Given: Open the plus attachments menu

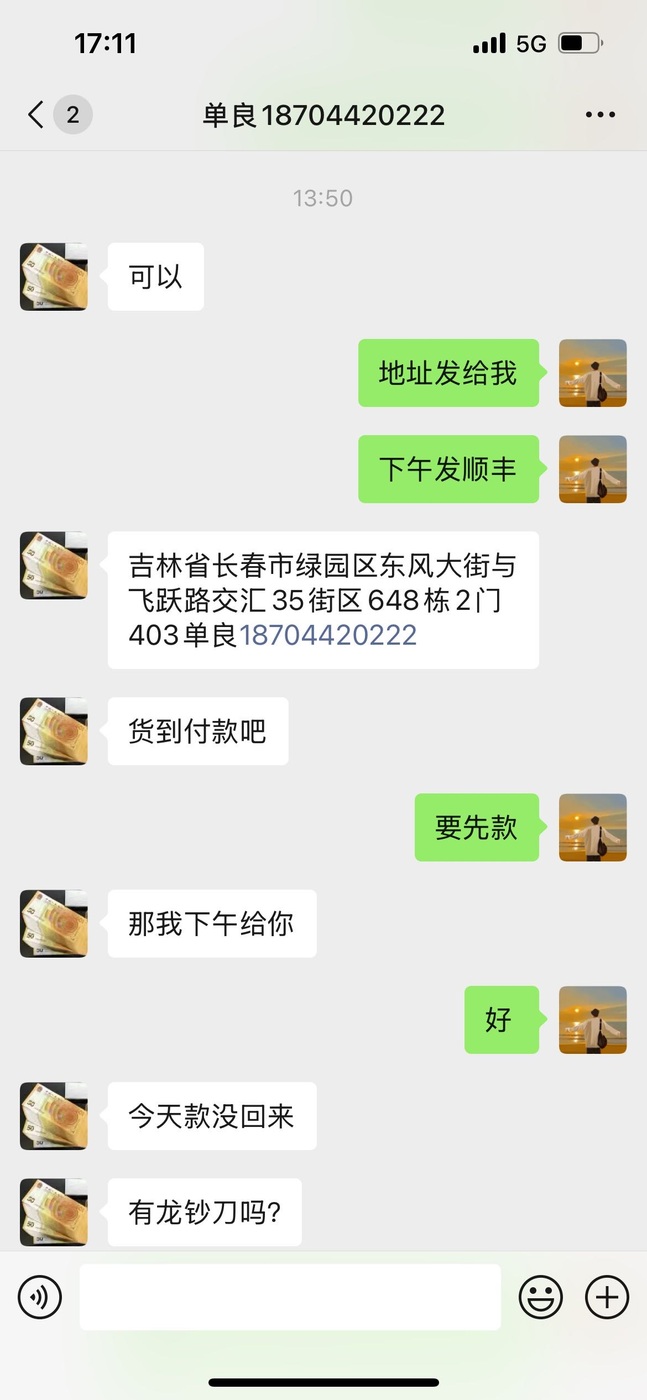Looking at the screenshot, I should click(607, 1297).
